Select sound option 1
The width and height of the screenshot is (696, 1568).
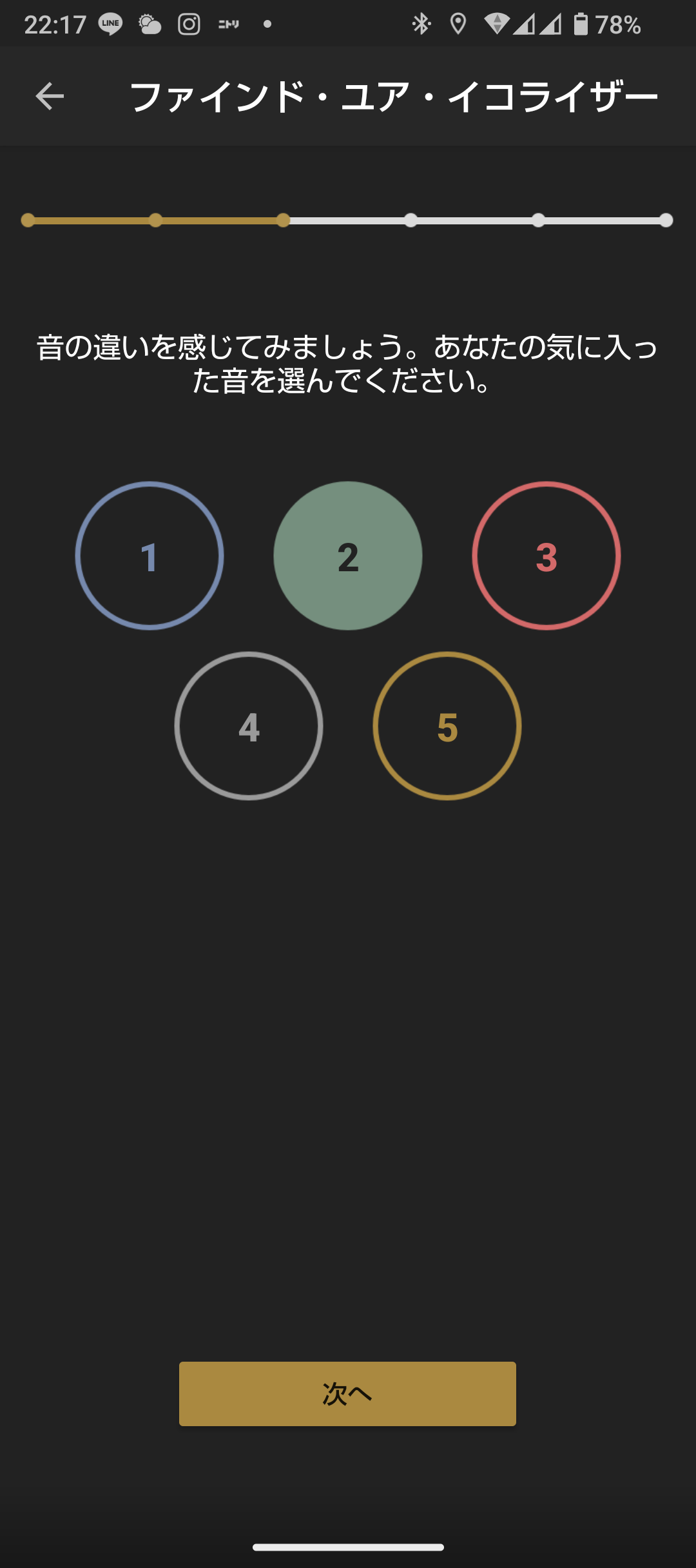[150, 556]
